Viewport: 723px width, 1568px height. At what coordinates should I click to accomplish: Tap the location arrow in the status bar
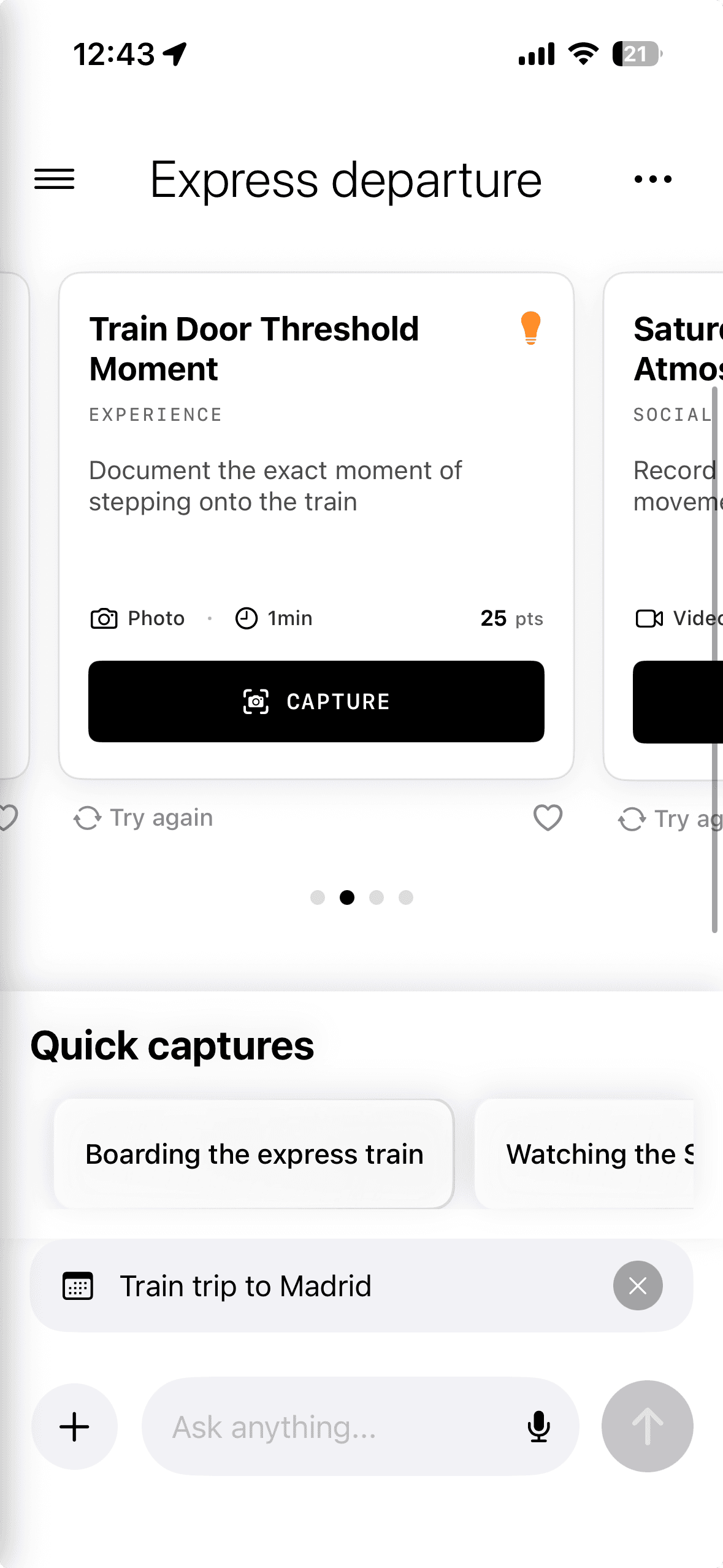174,54
